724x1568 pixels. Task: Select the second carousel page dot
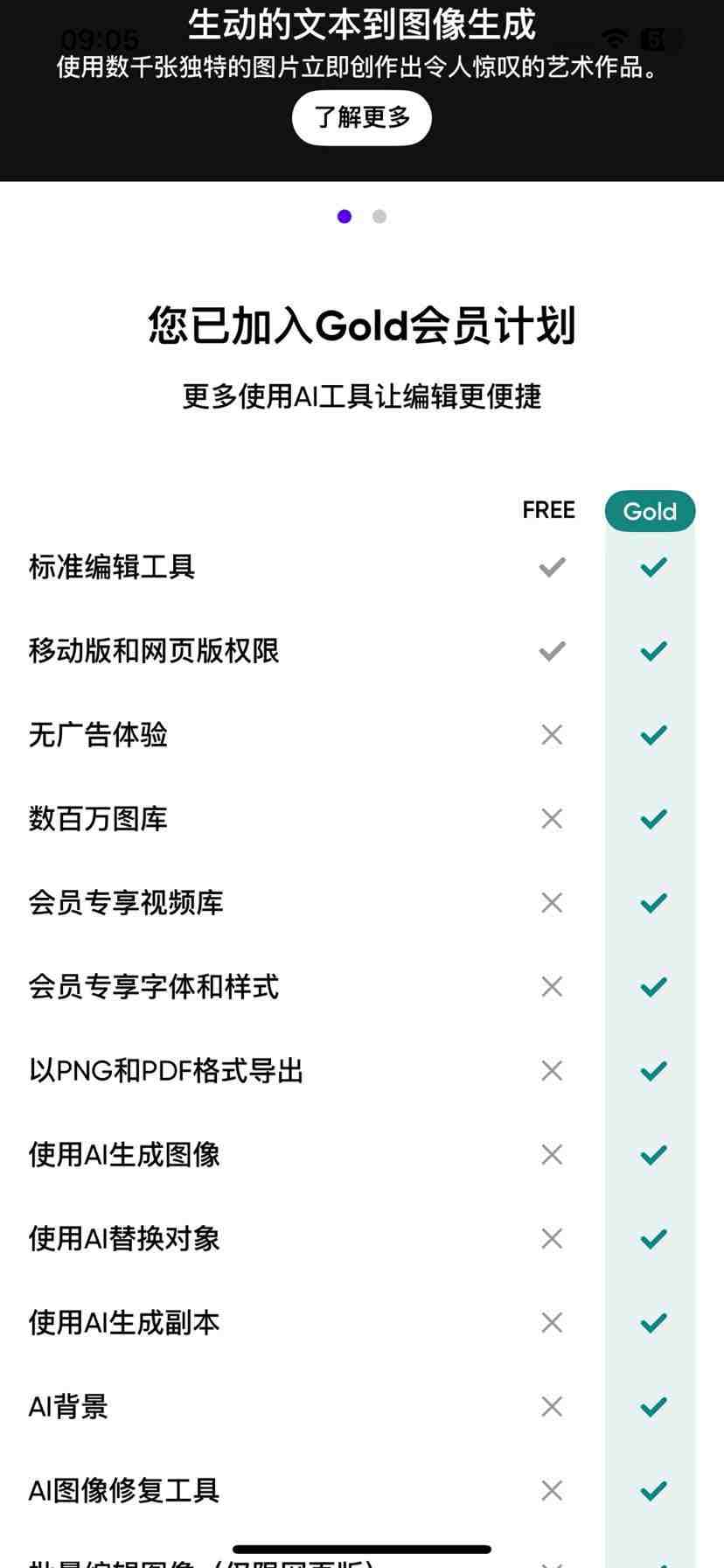[x=379, y=216]
